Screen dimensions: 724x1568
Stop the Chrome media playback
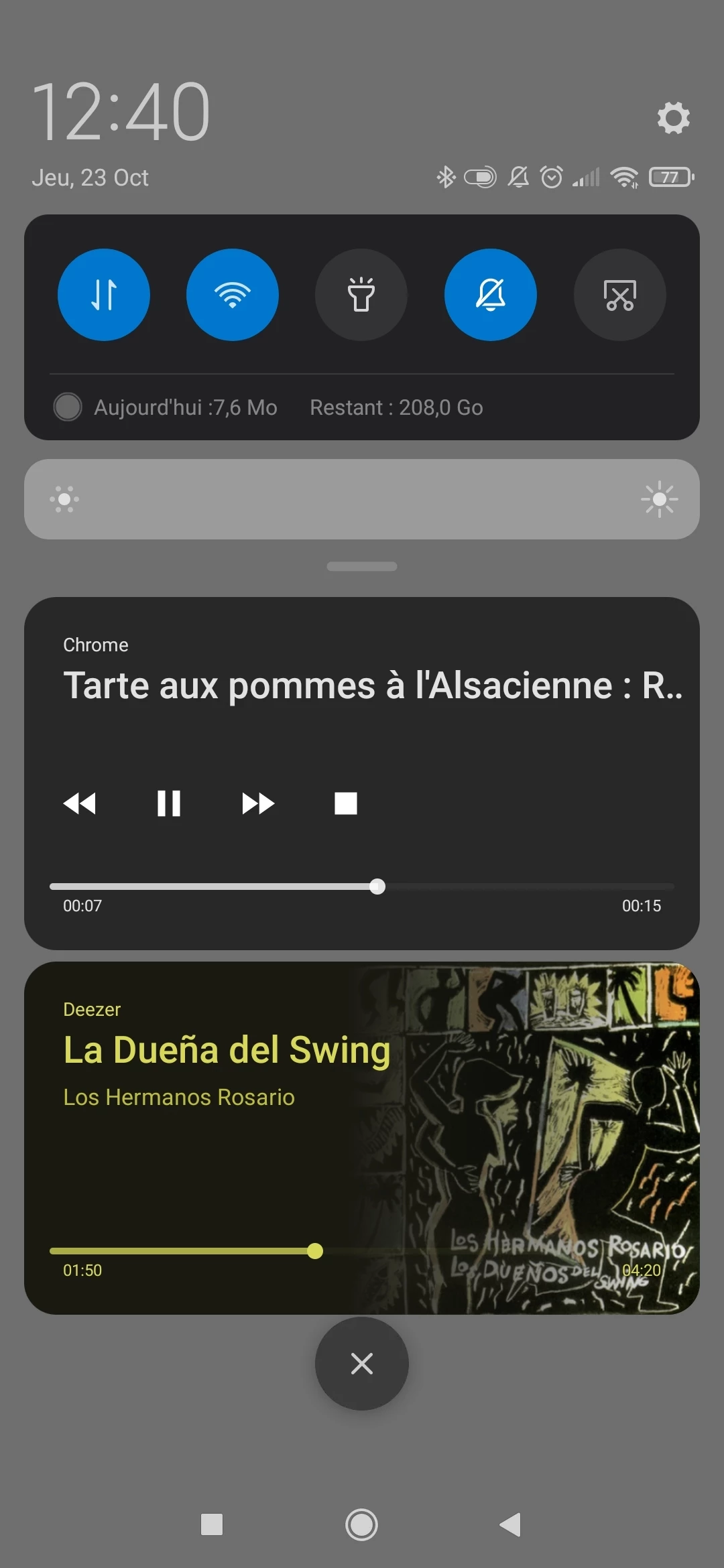[x=346, y=803]
